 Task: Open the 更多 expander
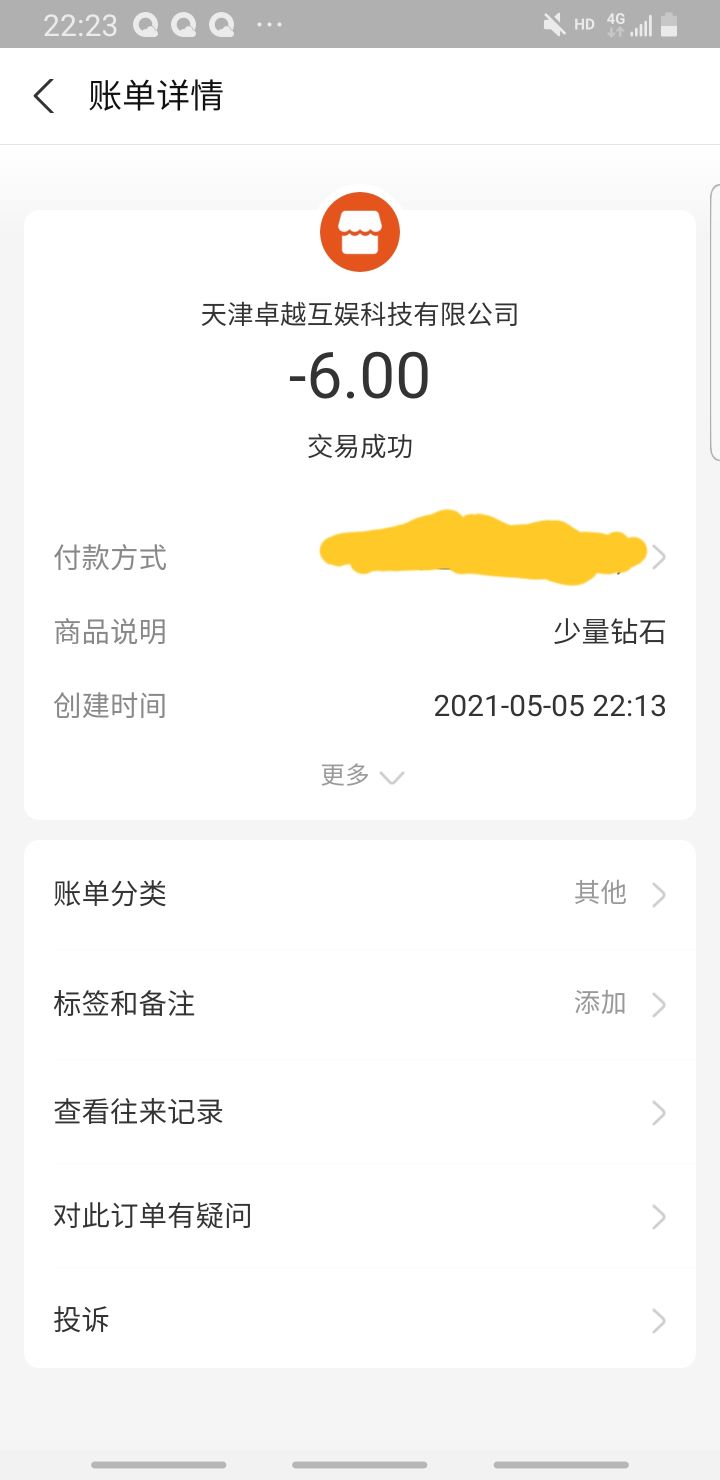pos(362,776)
